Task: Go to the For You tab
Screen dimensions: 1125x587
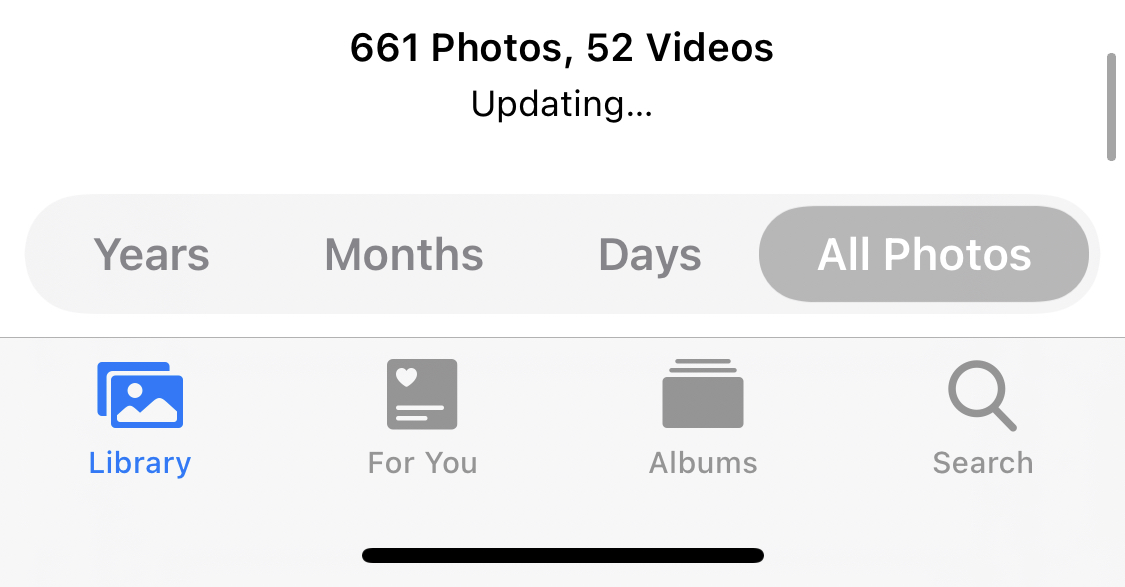Action: coord(422,418)
